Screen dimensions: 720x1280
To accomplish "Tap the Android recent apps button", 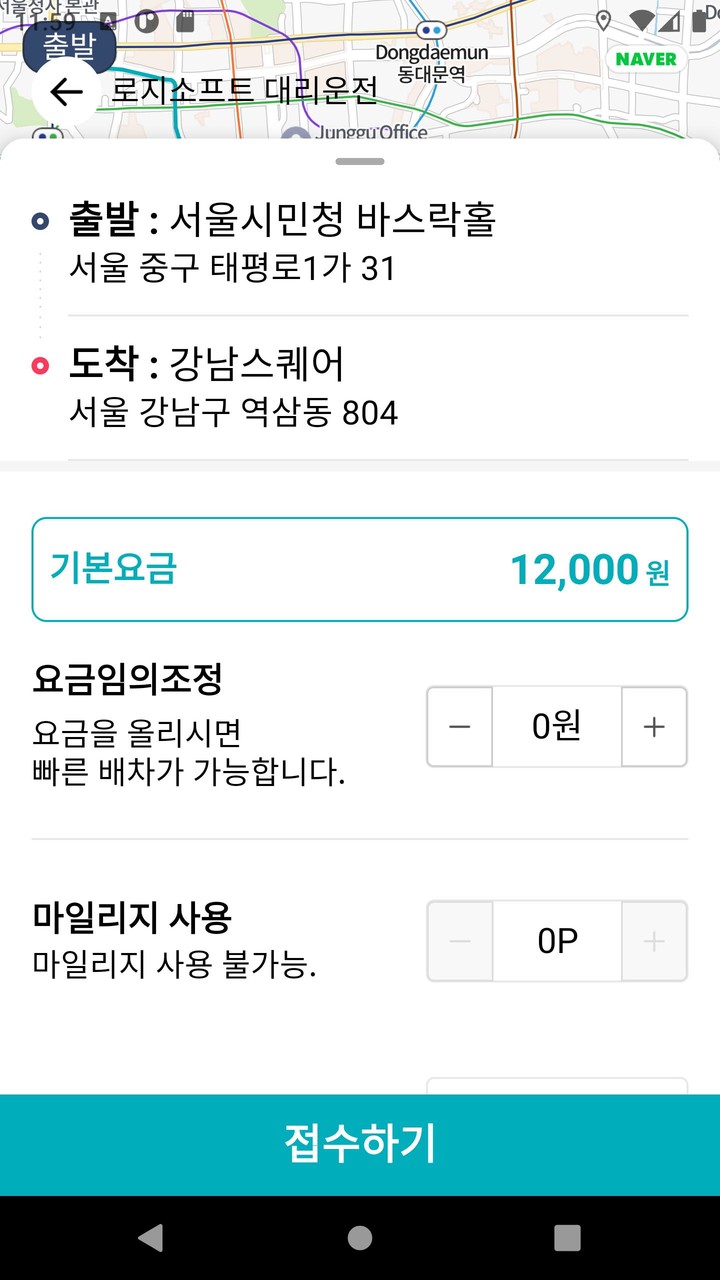I will tap(566, 1239).
